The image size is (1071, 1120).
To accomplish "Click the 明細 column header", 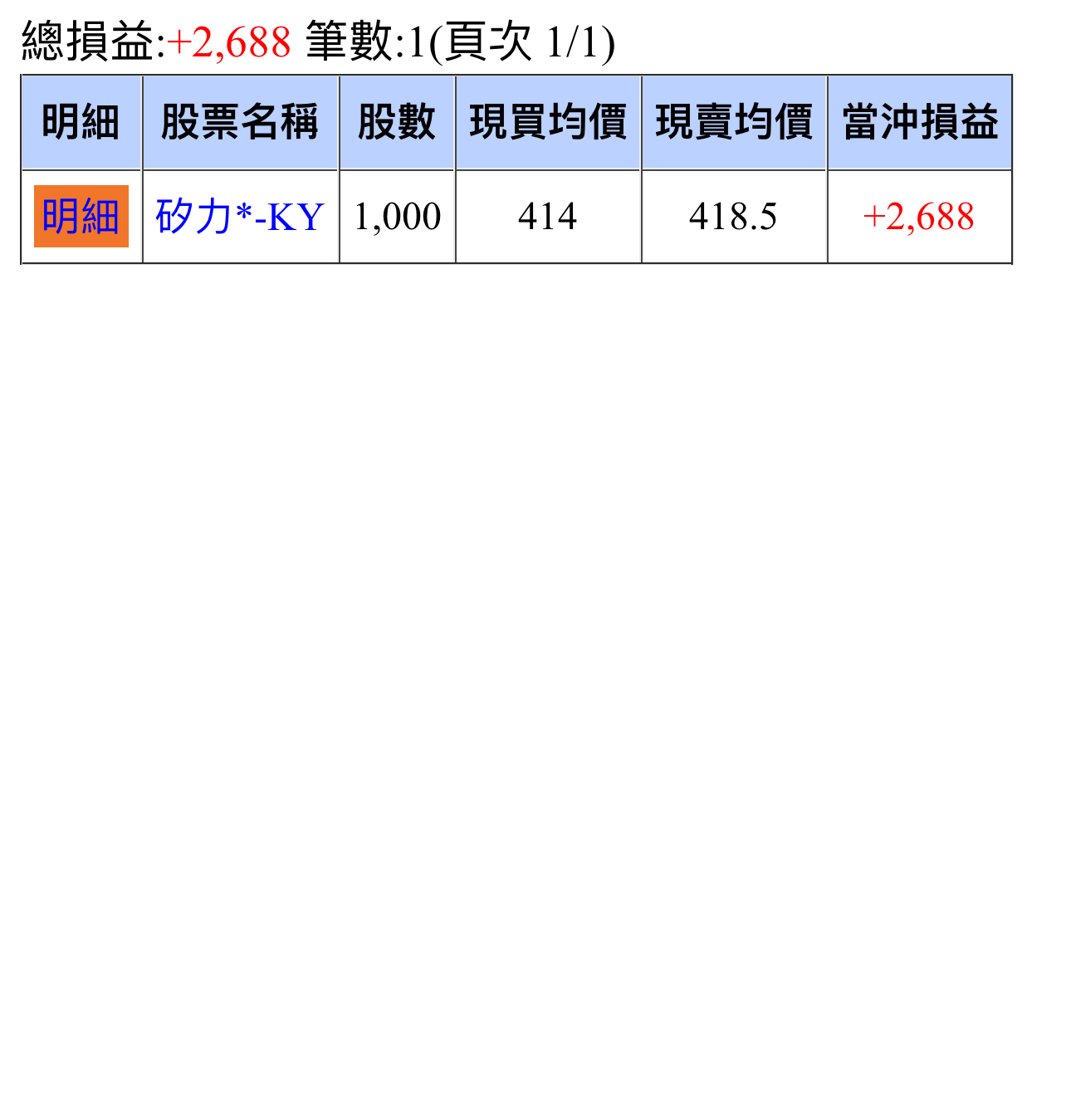I will [x=81, y=123].
